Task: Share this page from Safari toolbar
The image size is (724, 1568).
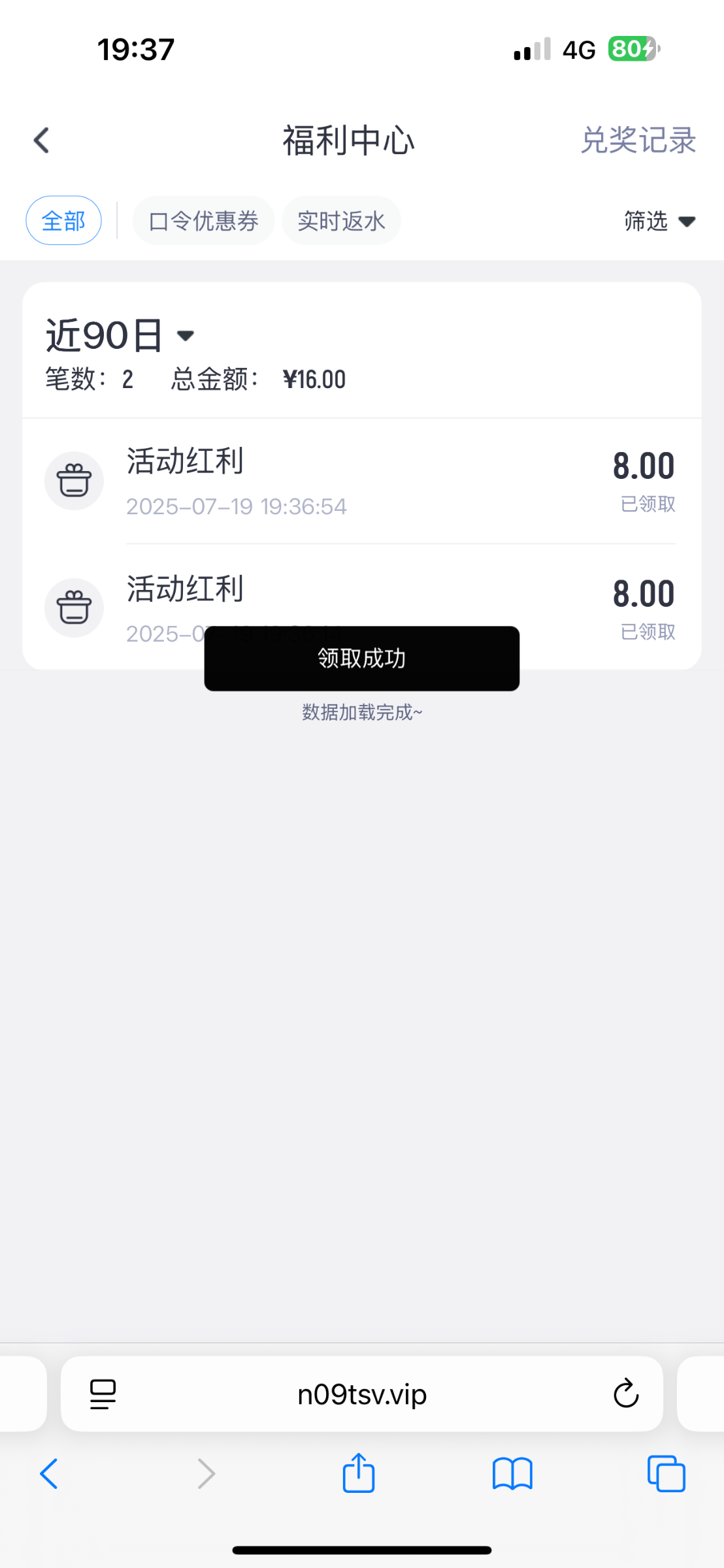Action: [x=359, y=1473]
